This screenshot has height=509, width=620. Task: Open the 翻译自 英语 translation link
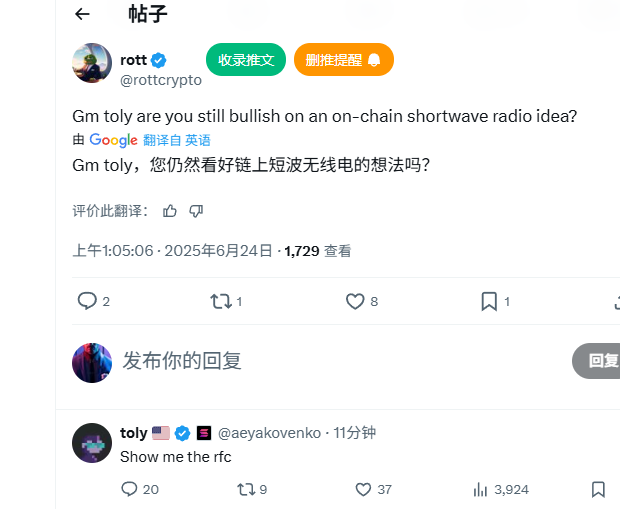click(x=176, y=140)
